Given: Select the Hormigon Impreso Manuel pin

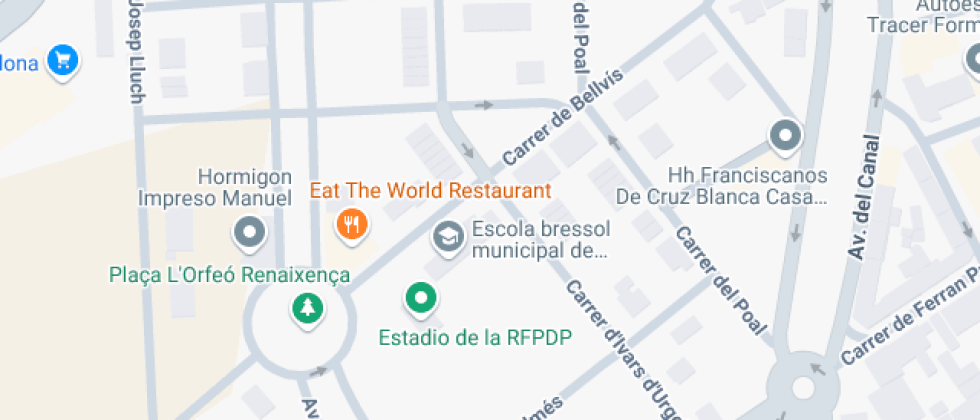Looking at the screenshot, I should [x=248, y=235].
